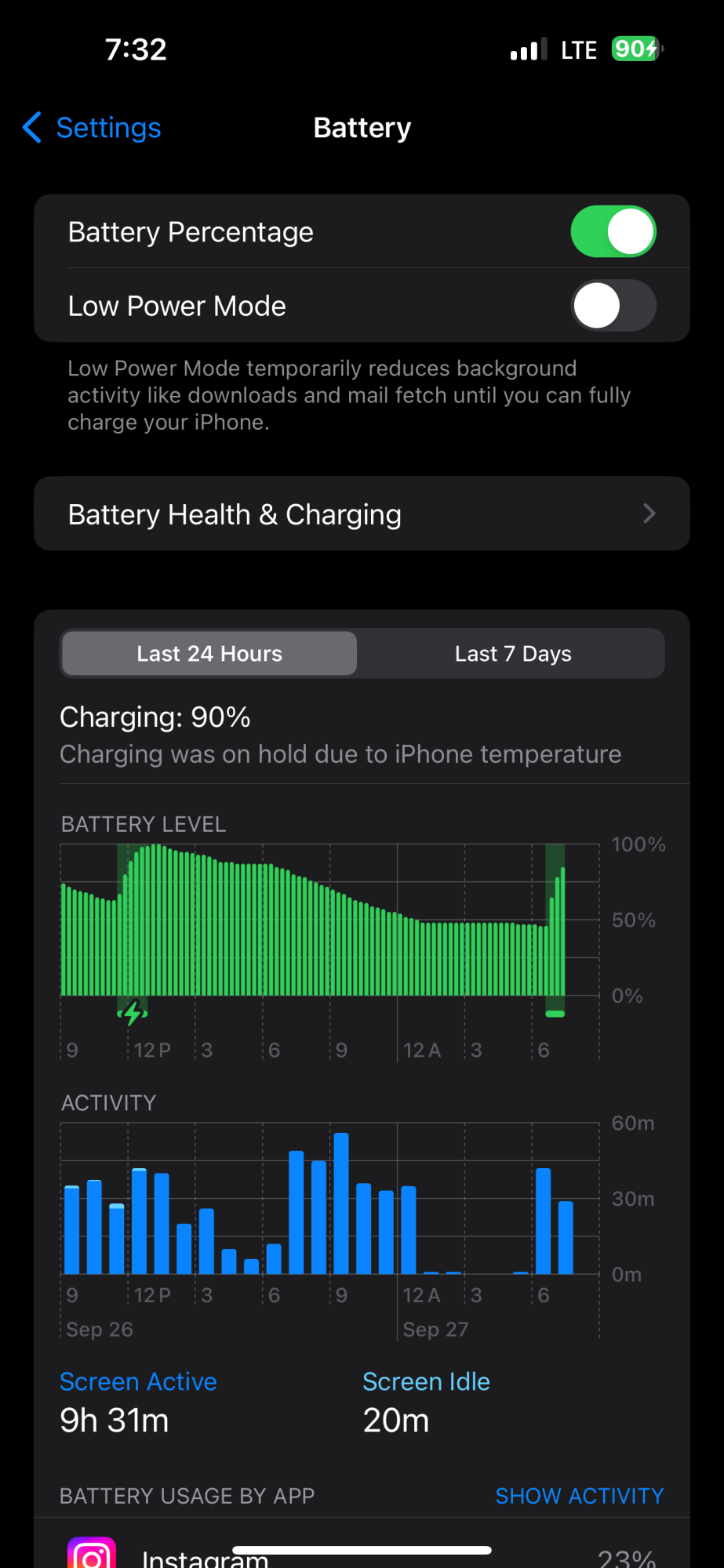The height and width of the screenshot is (1568, 724).
Task: Tap Show Activity for app usage
Action: [580, 1496]
